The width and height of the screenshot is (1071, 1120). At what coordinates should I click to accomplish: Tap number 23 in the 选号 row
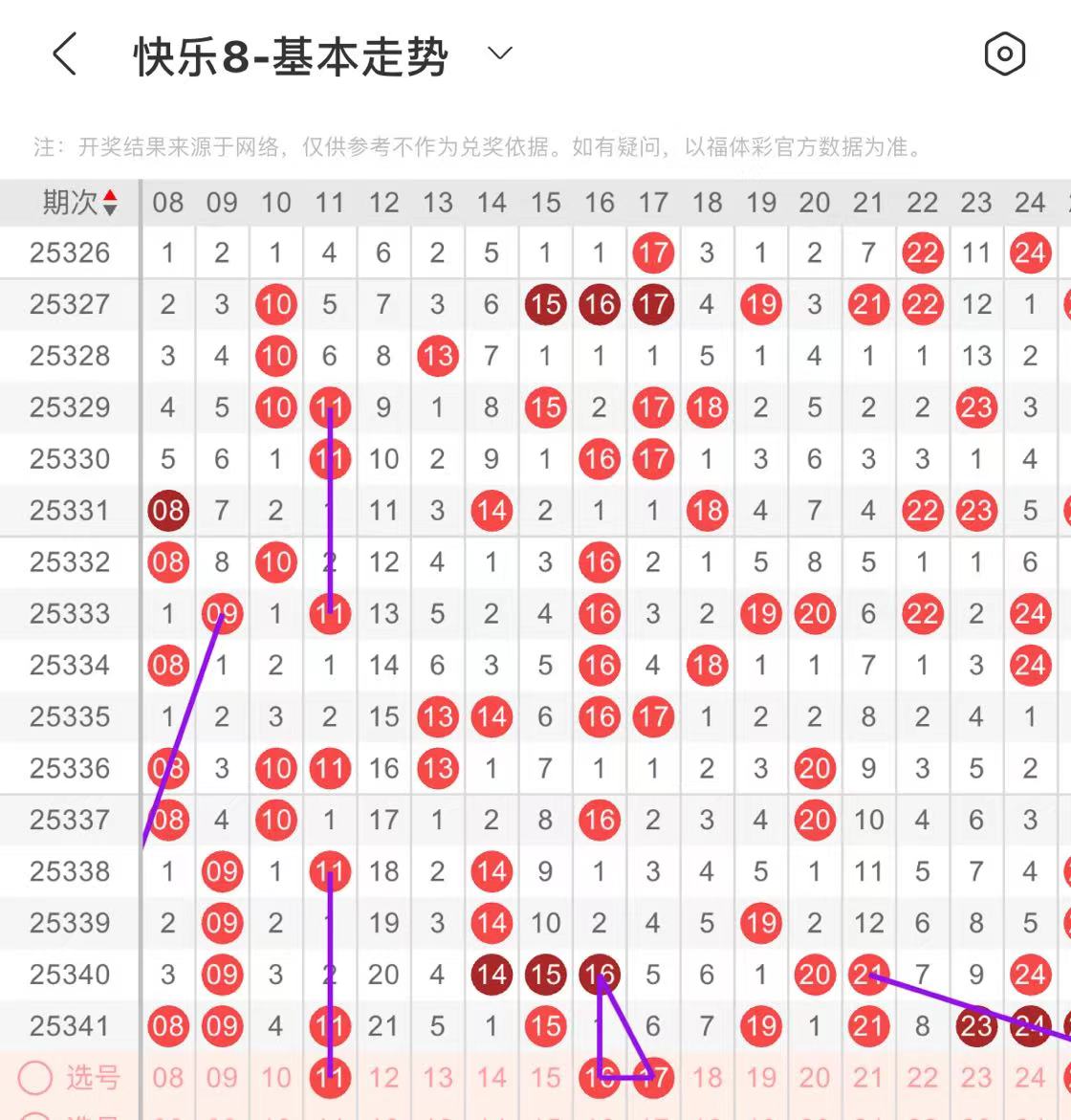(976, 1078)
